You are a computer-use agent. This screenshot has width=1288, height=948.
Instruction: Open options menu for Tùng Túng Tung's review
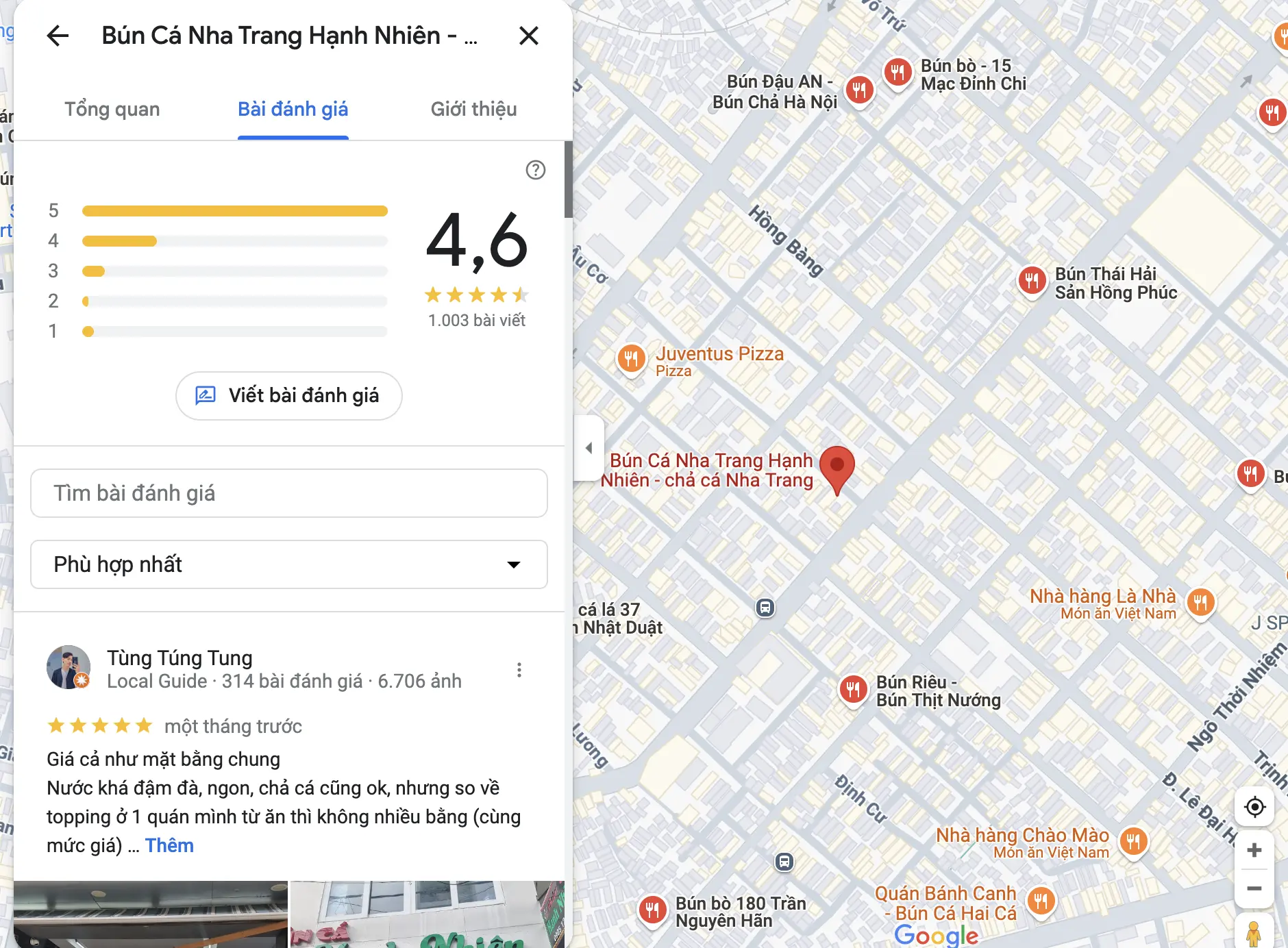click(519, 670)
